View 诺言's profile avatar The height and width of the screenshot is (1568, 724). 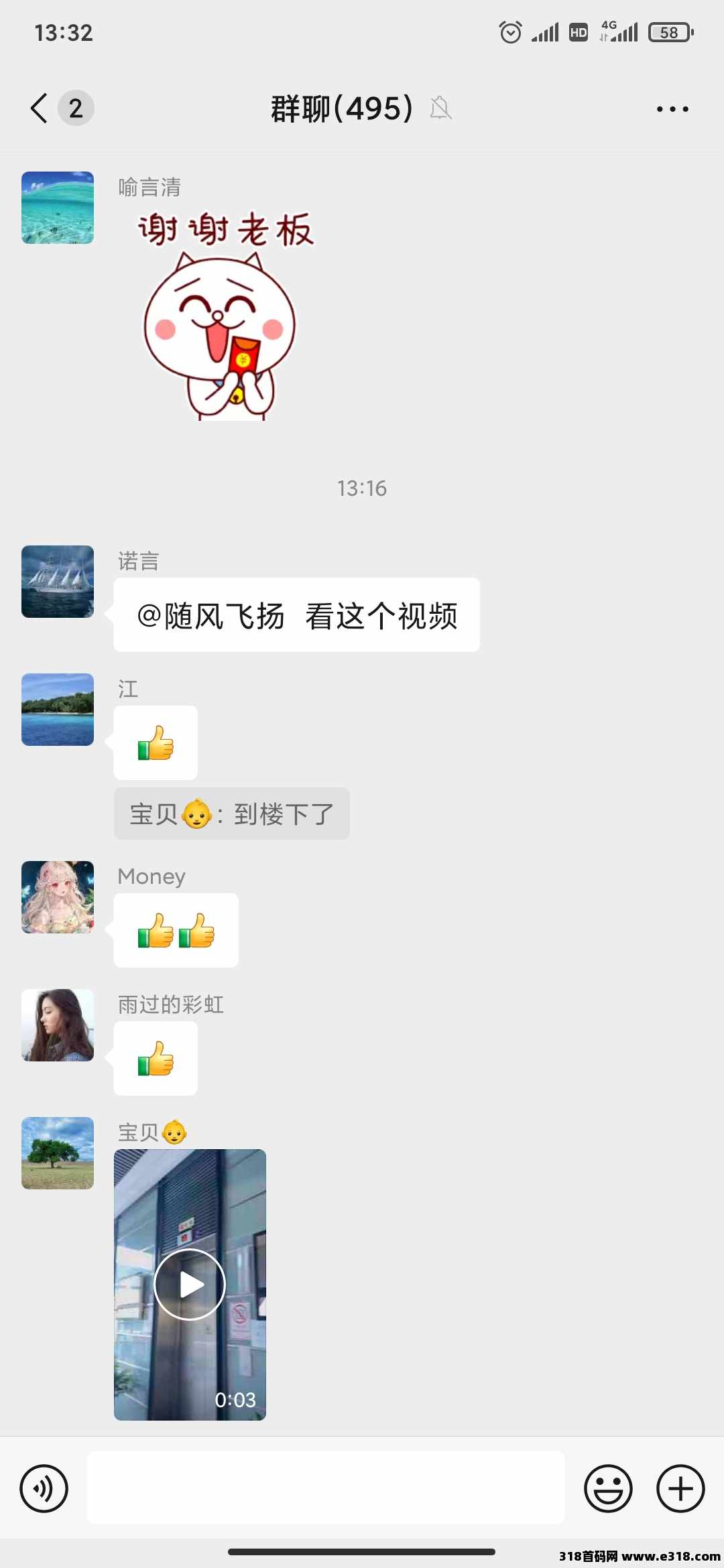coord(58,582)
